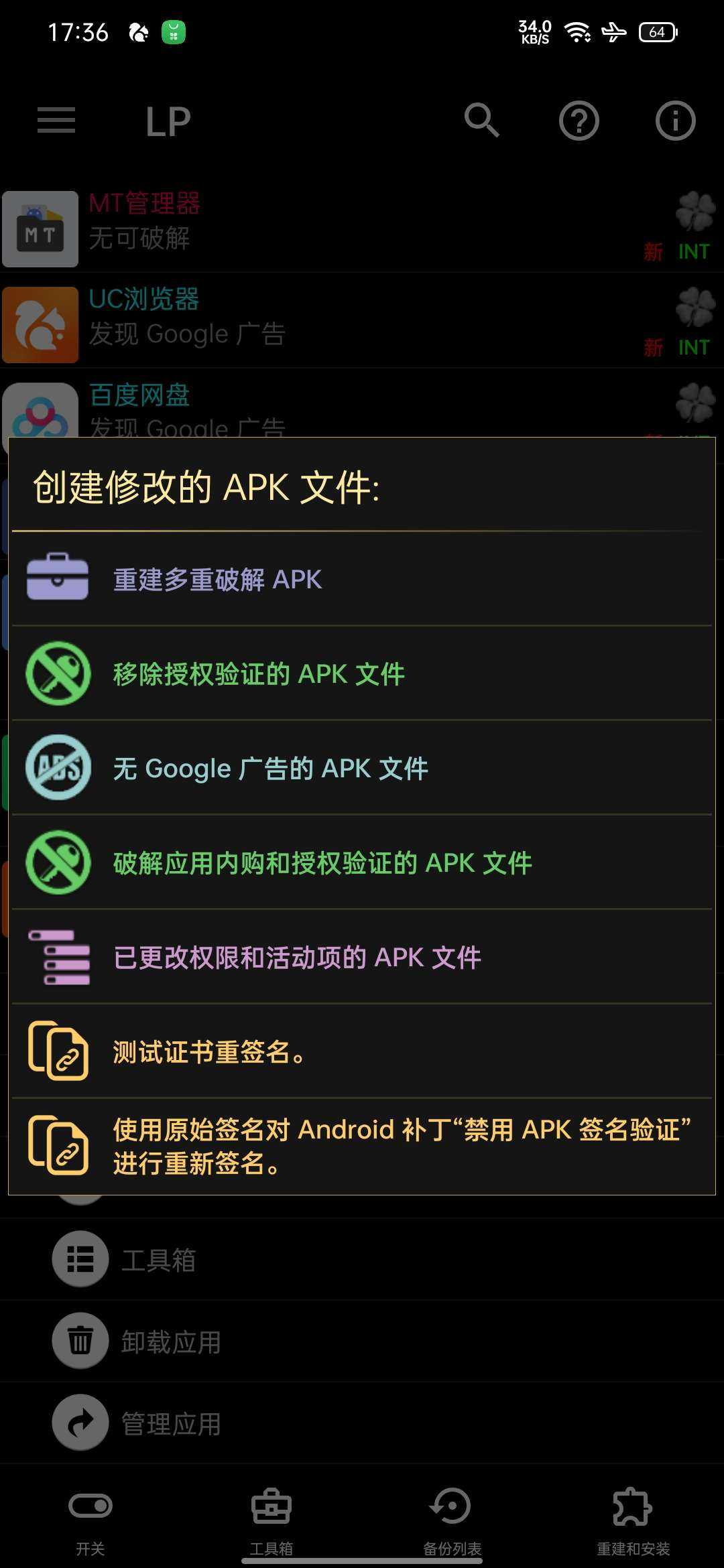Select 测试证书重签名 option
Viewport: 724px width, 1568px height.
pos(362,1051)
